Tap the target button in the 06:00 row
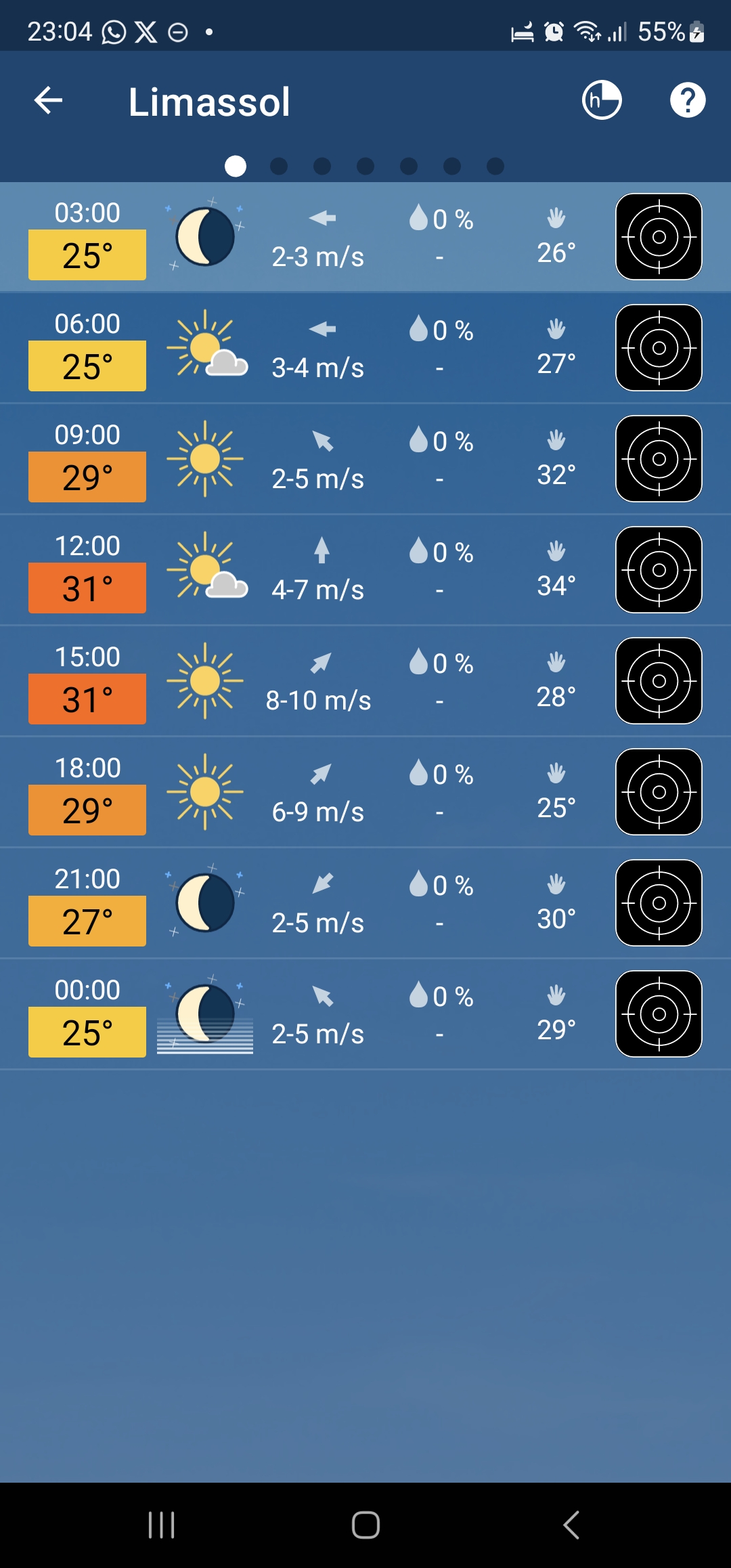731x1568 pixels. (659, 348)
